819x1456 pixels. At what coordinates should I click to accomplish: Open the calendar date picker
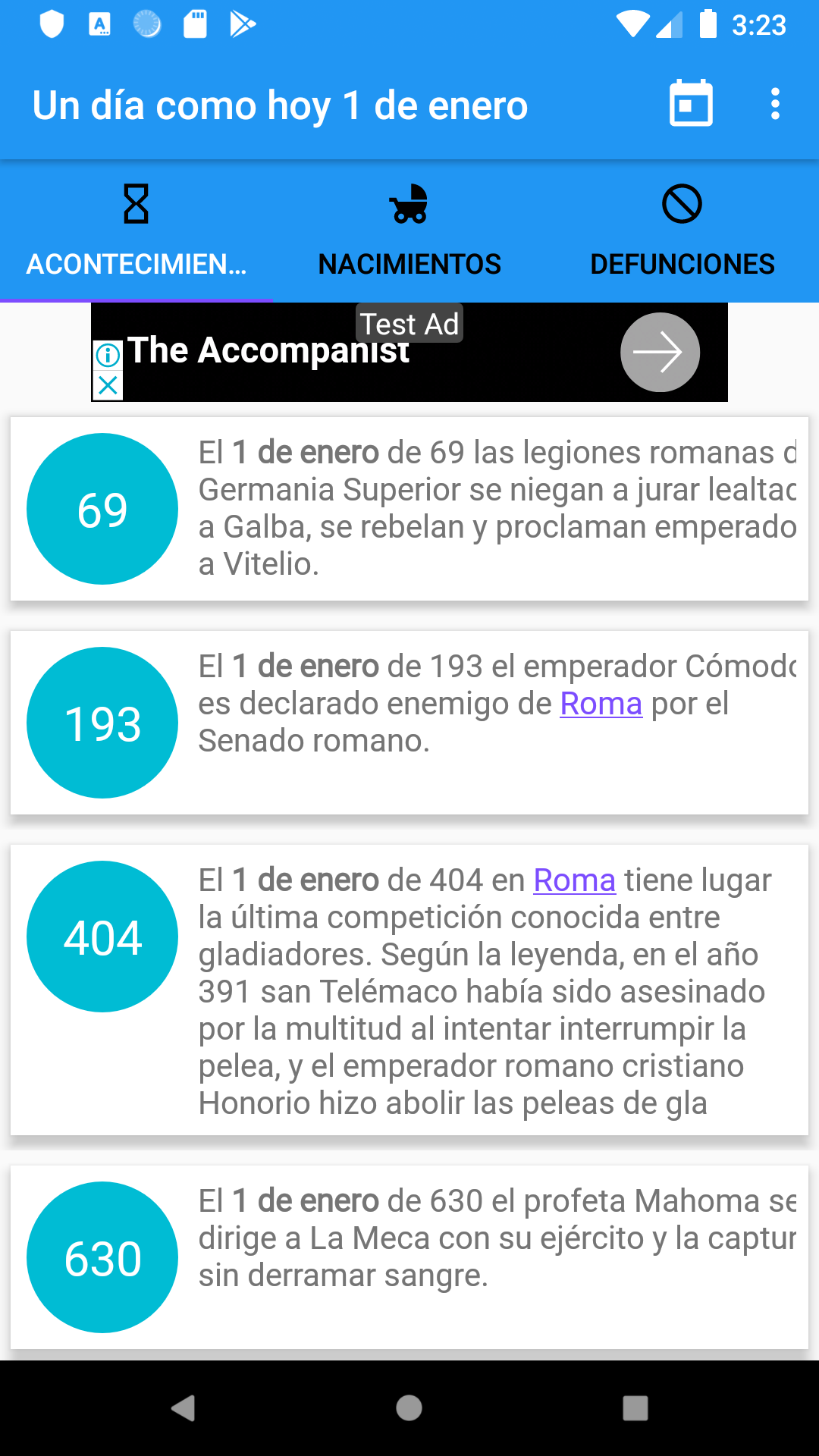point(691,104)
